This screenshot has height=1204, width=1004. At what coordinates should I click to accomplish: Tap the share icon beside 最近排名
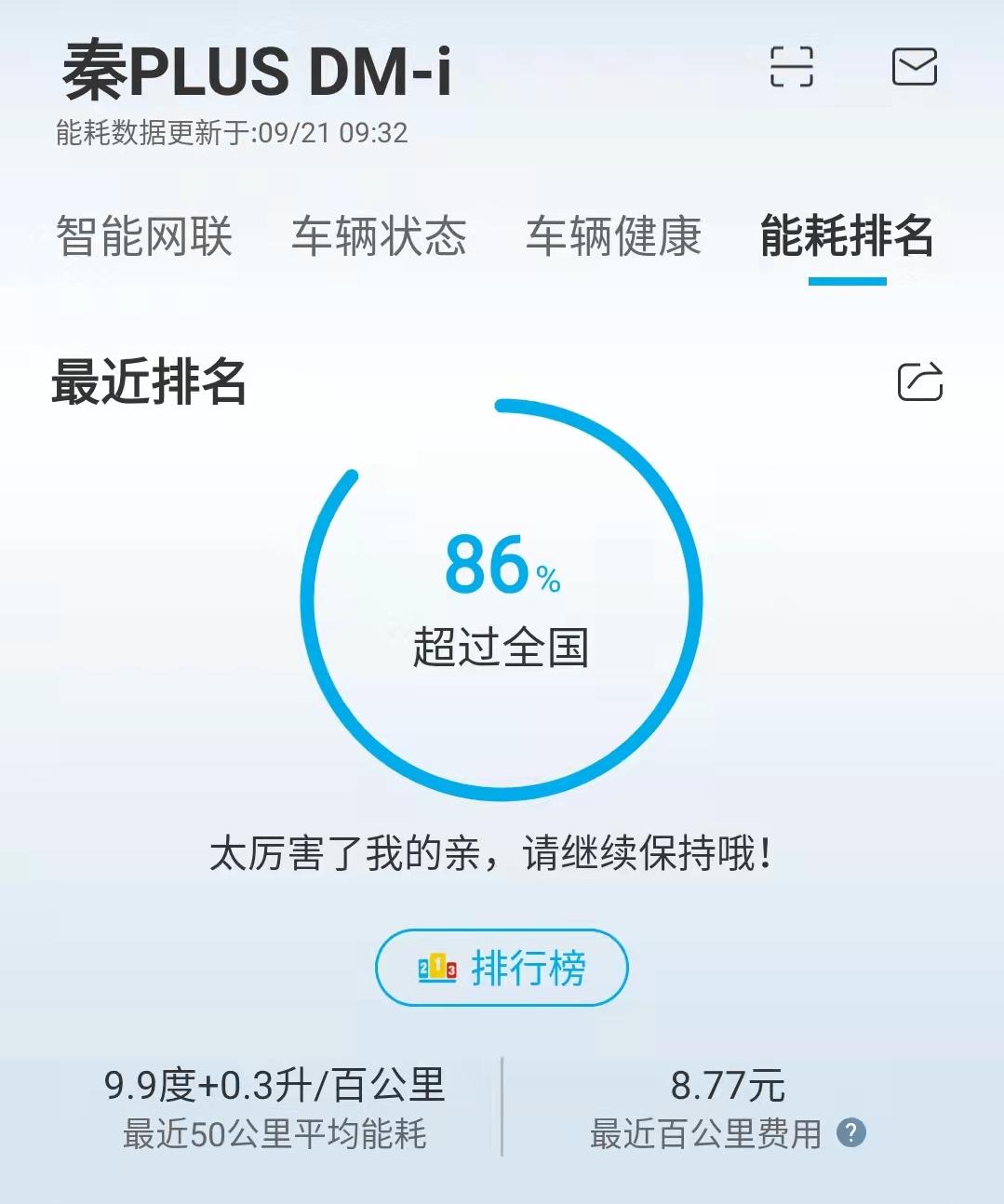pos(919,380)
